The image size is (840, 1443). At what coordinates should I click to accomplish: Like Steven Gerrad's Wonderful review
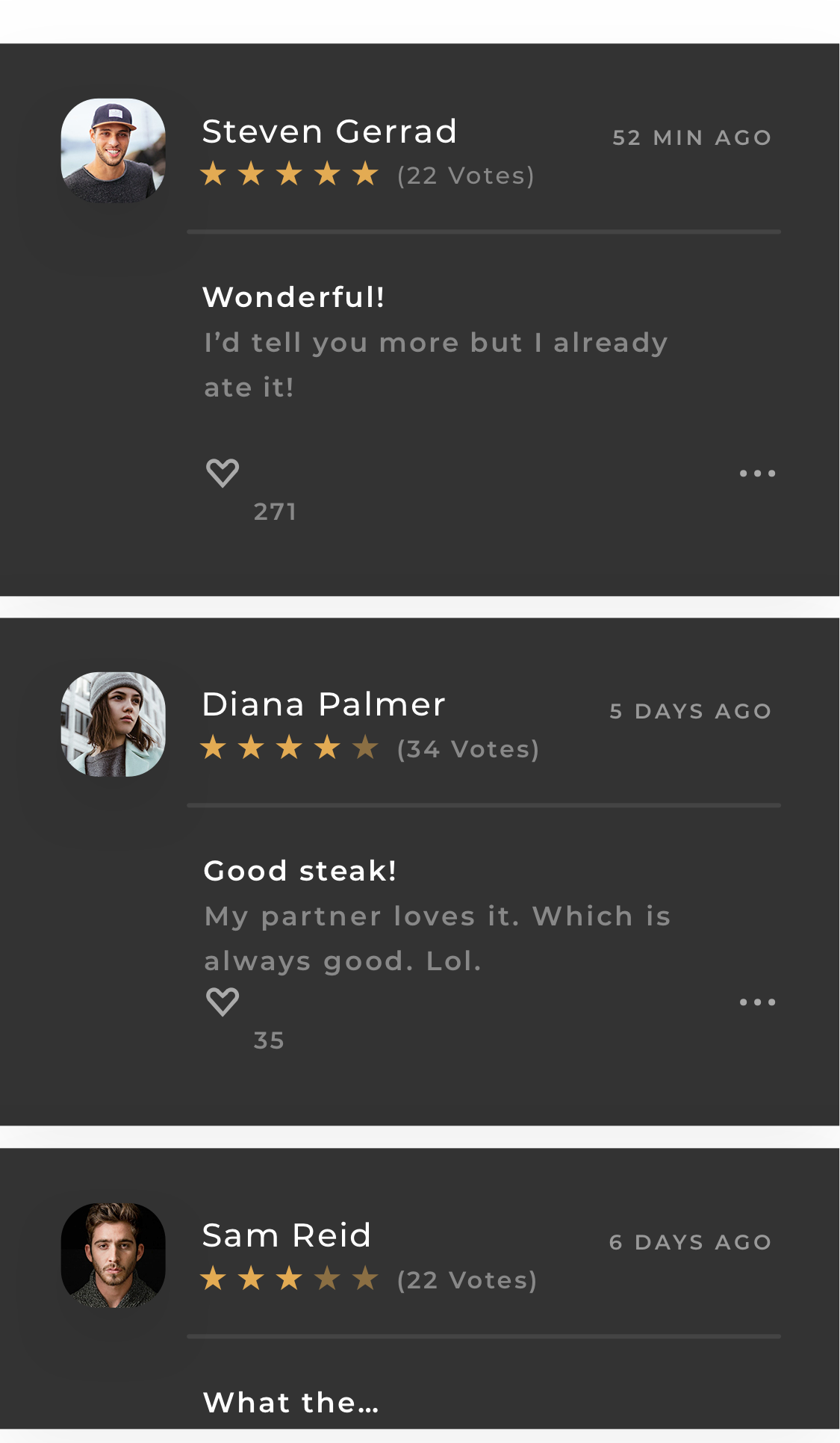tap(223, 473)
